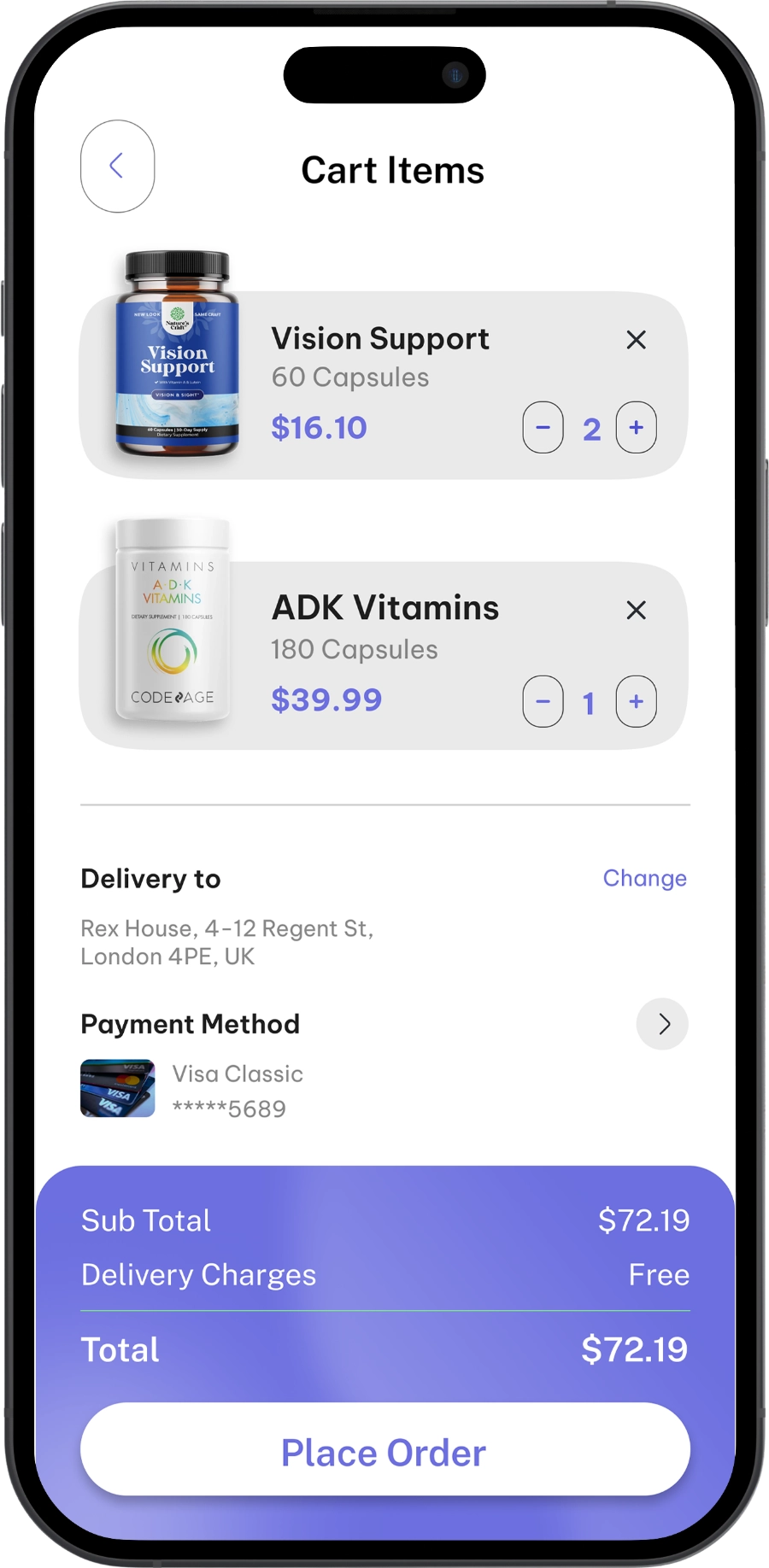Tap the Visa card icon
Image resolution: width=769 pixels, height=1568 pixels.
[117, 1089]
